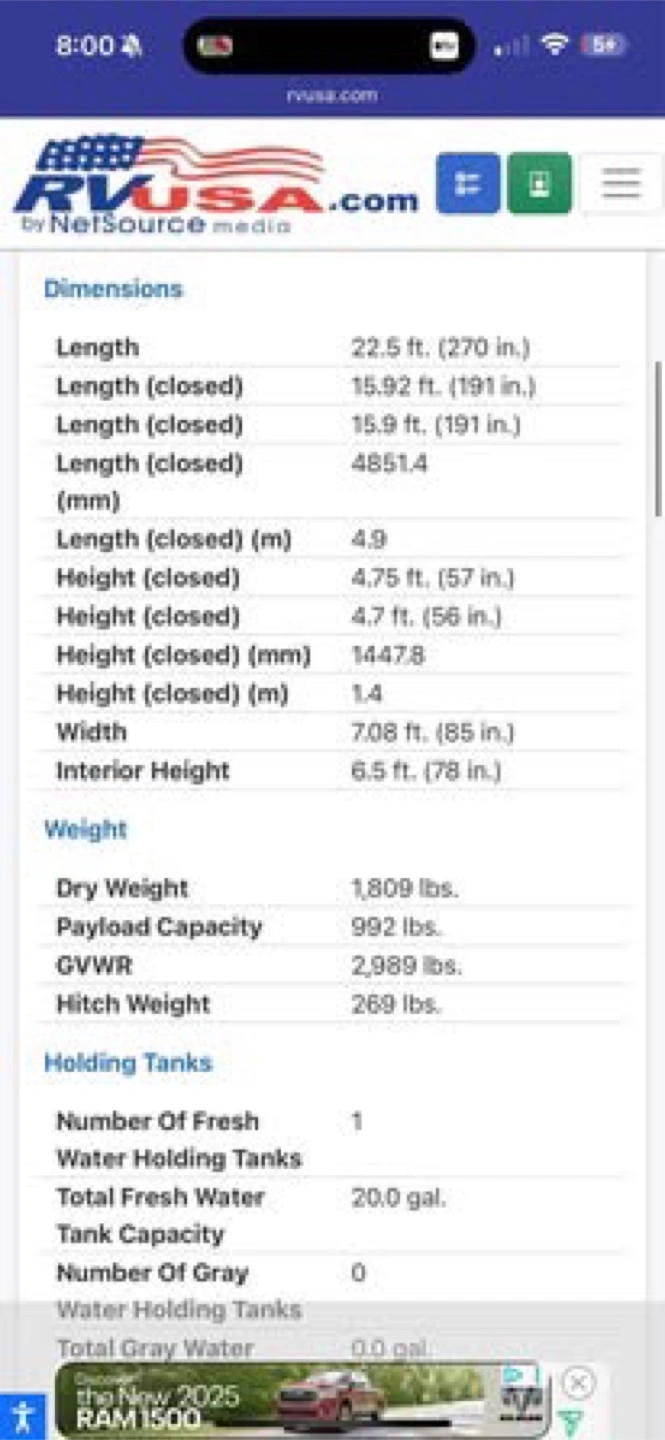Open the RAM 1500 advertisement
The width and height of the screenshot is (665, 1440).
(301, 1400)
